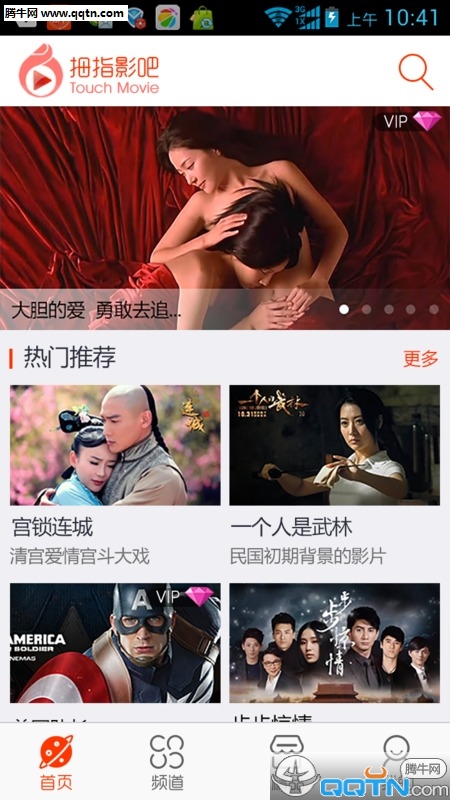Tap 更多 to see more recommendations
The height and width of the screenshot is (800, 450).
(421, 358)
